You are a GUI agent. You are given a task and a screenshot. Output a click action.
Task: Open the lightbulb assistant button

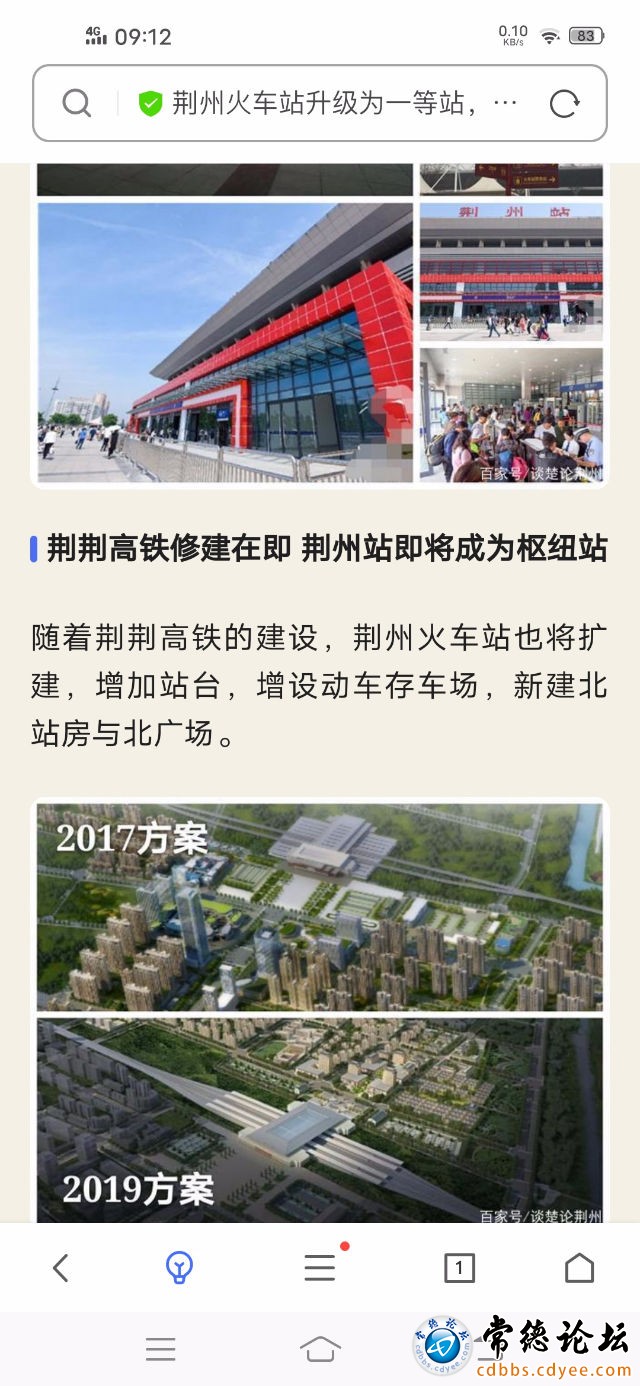[x=179, y=1268]
